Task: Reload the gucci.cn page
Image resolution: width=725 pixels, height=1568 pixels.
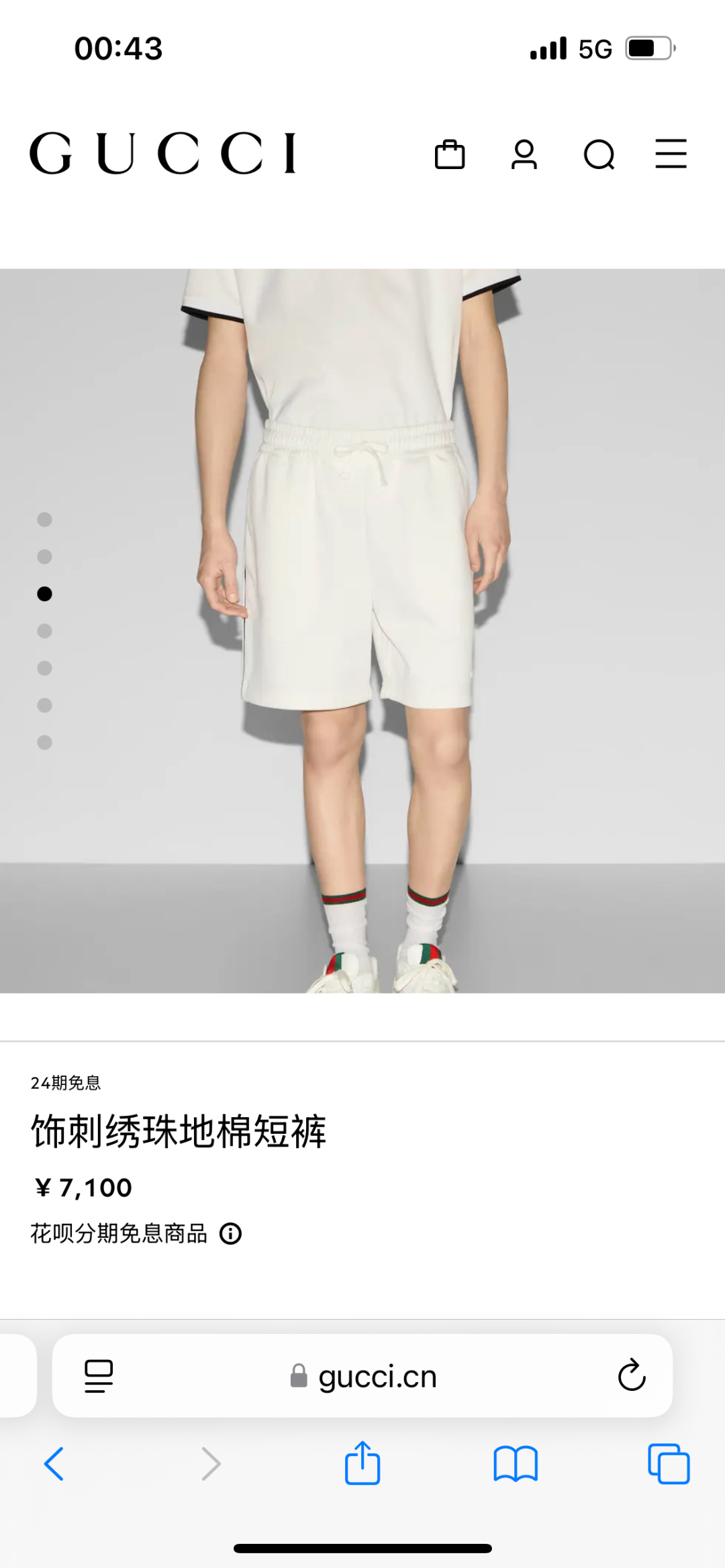Action: 631,1375
